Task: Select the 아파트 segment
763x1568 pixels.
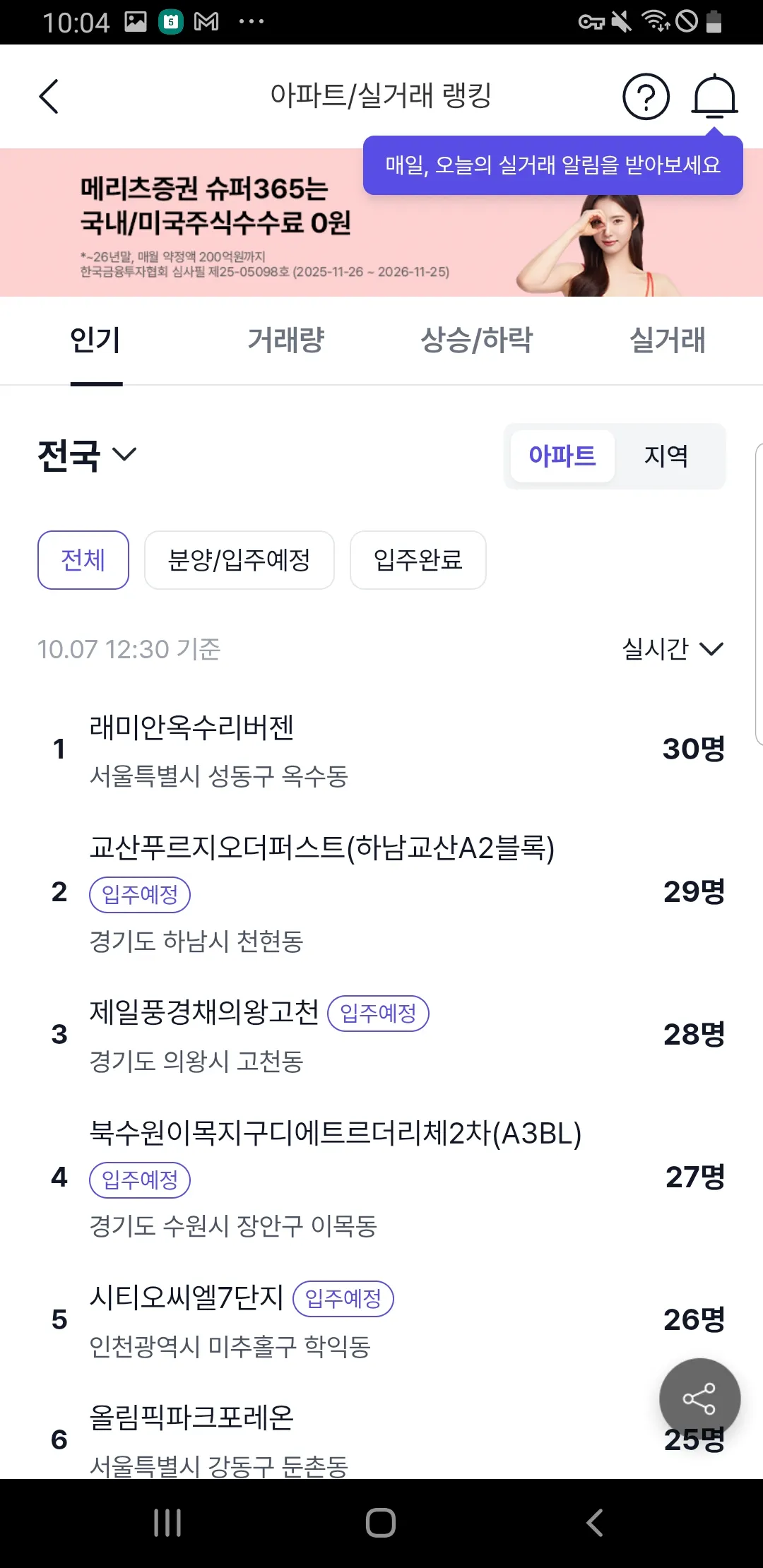Action: point(562,456)
